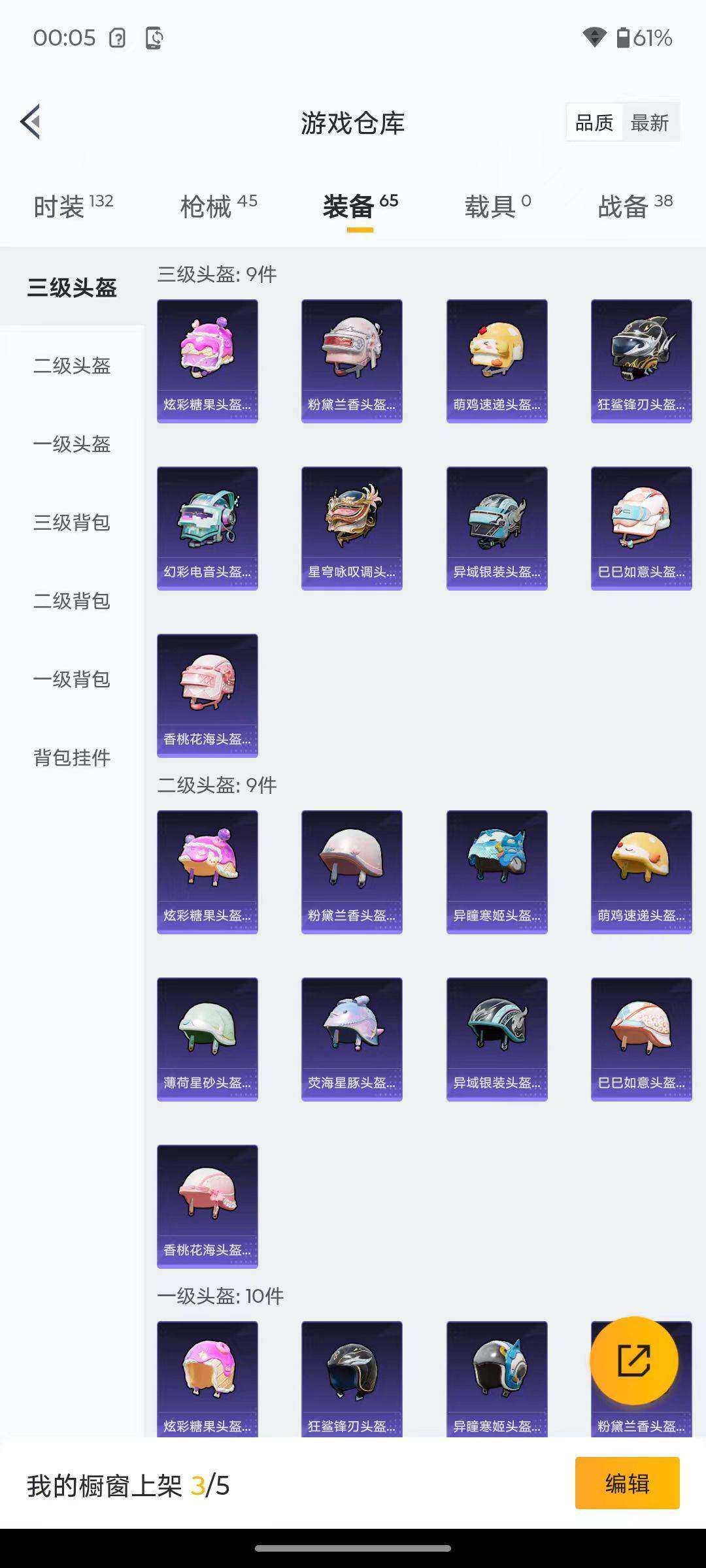Tap the 萤海星豚头盔 item
This screenshot has height=1568, width=706.
tap(352, 1039)
